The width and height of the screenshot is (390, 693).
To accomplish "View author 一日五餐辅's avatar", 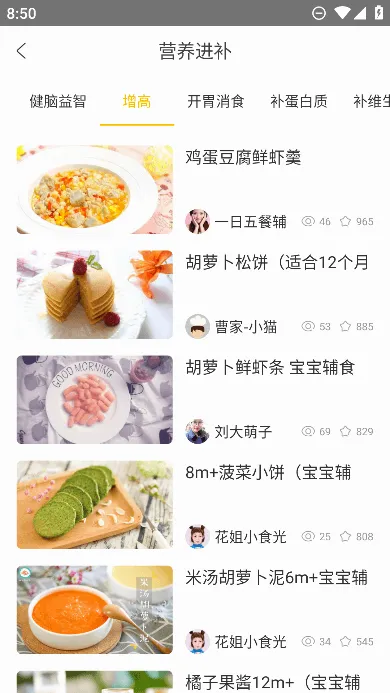I will (197, 221).
